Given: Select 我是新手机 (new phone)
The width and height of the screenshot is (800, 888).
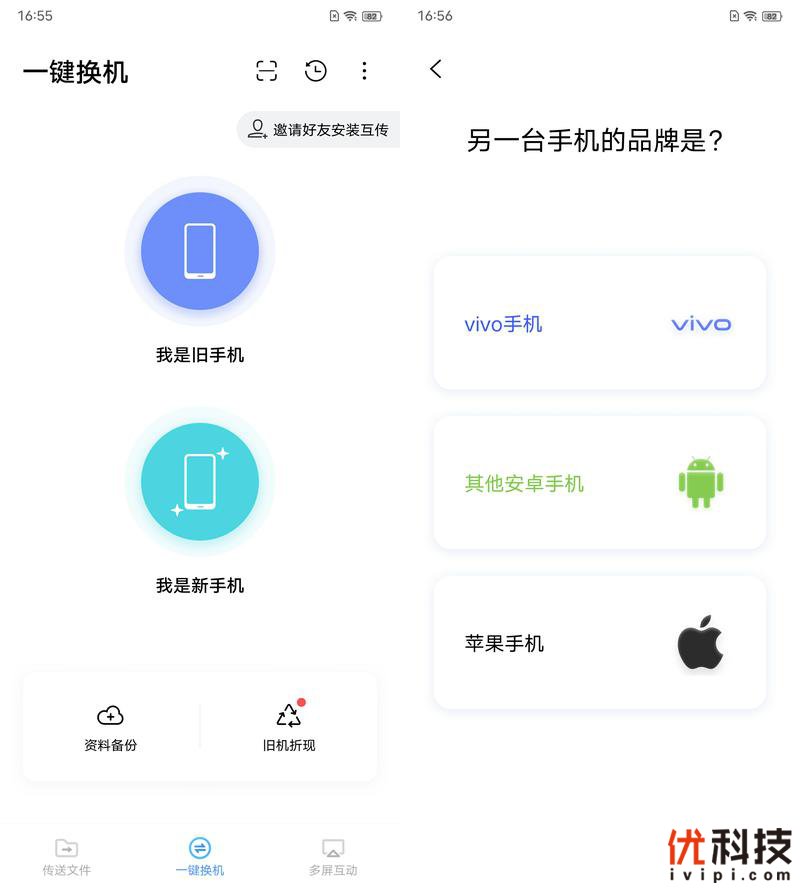Looking at the screenshot, I should [200, 481].
